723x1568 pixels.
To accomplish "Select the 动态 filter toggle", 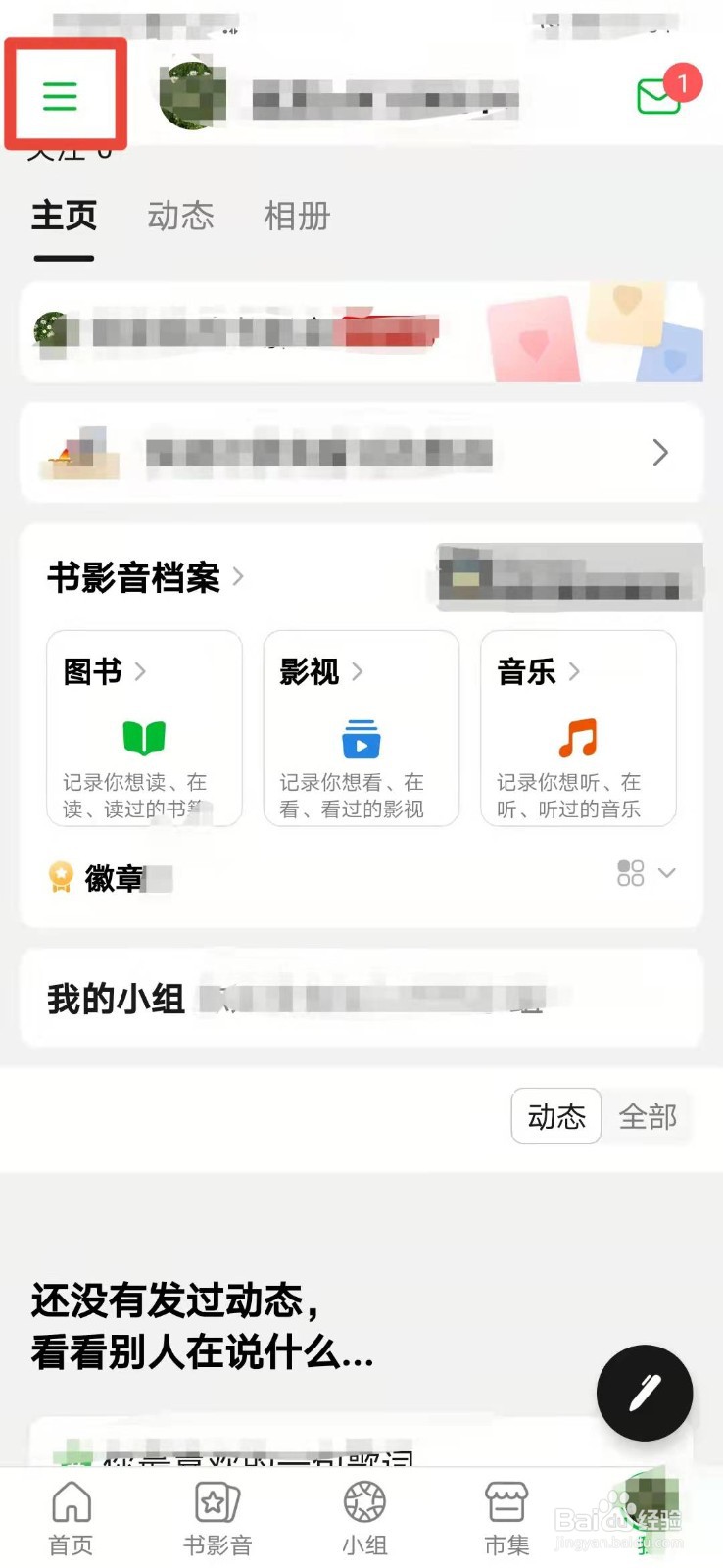I will pos(555,1116).
